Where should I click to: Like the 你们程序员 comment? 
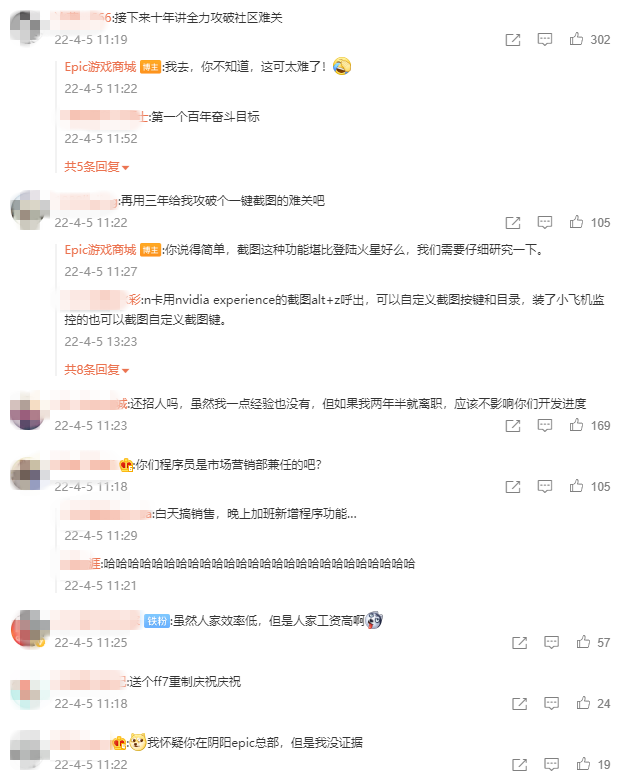[577, 487]
